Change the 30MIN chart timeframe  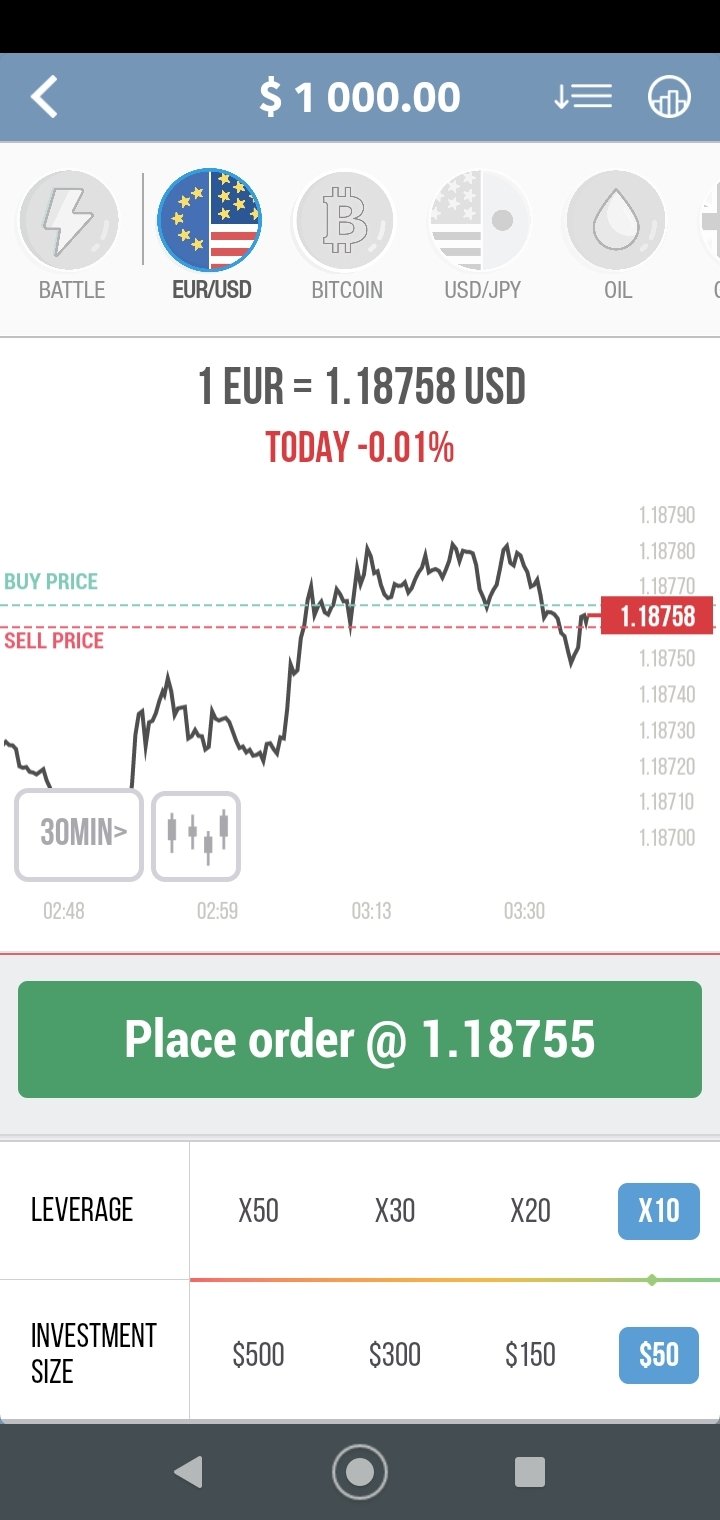[79, 836]
